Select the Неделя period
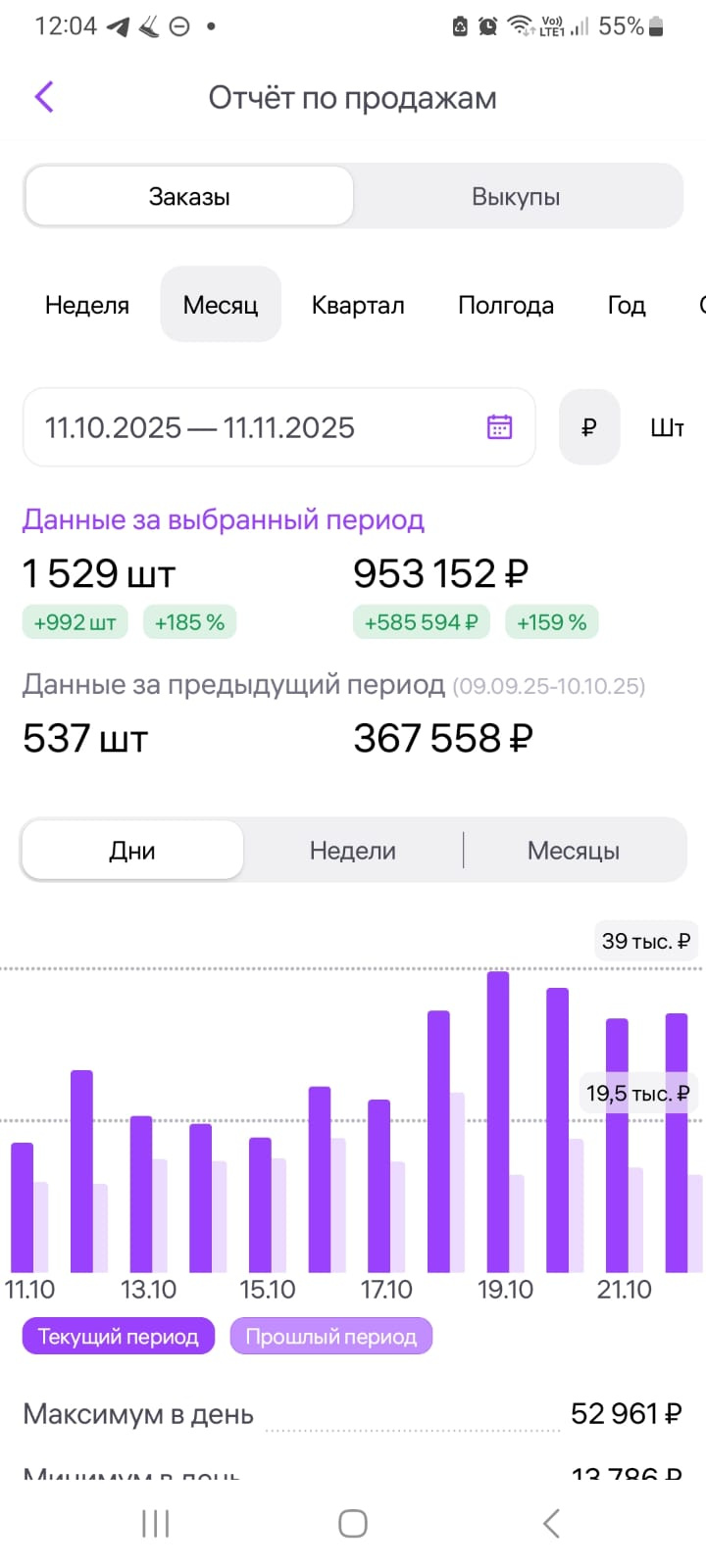This screenshot has width=706, height=1568. pos(87,305)
